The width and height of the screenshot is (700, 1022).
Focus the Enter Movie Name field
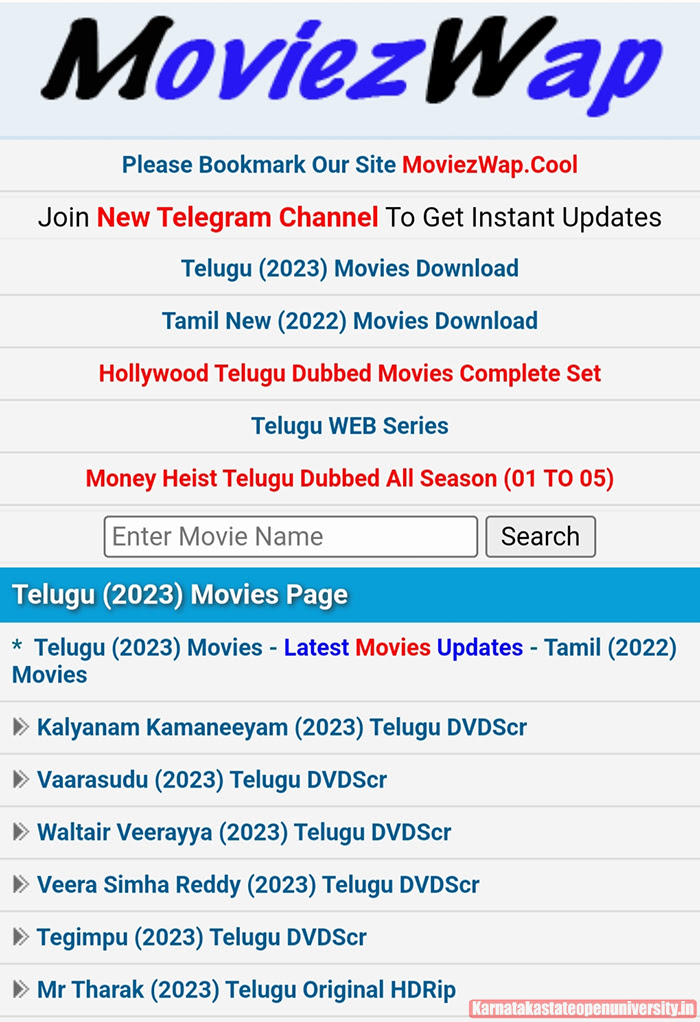pos(290,537)
